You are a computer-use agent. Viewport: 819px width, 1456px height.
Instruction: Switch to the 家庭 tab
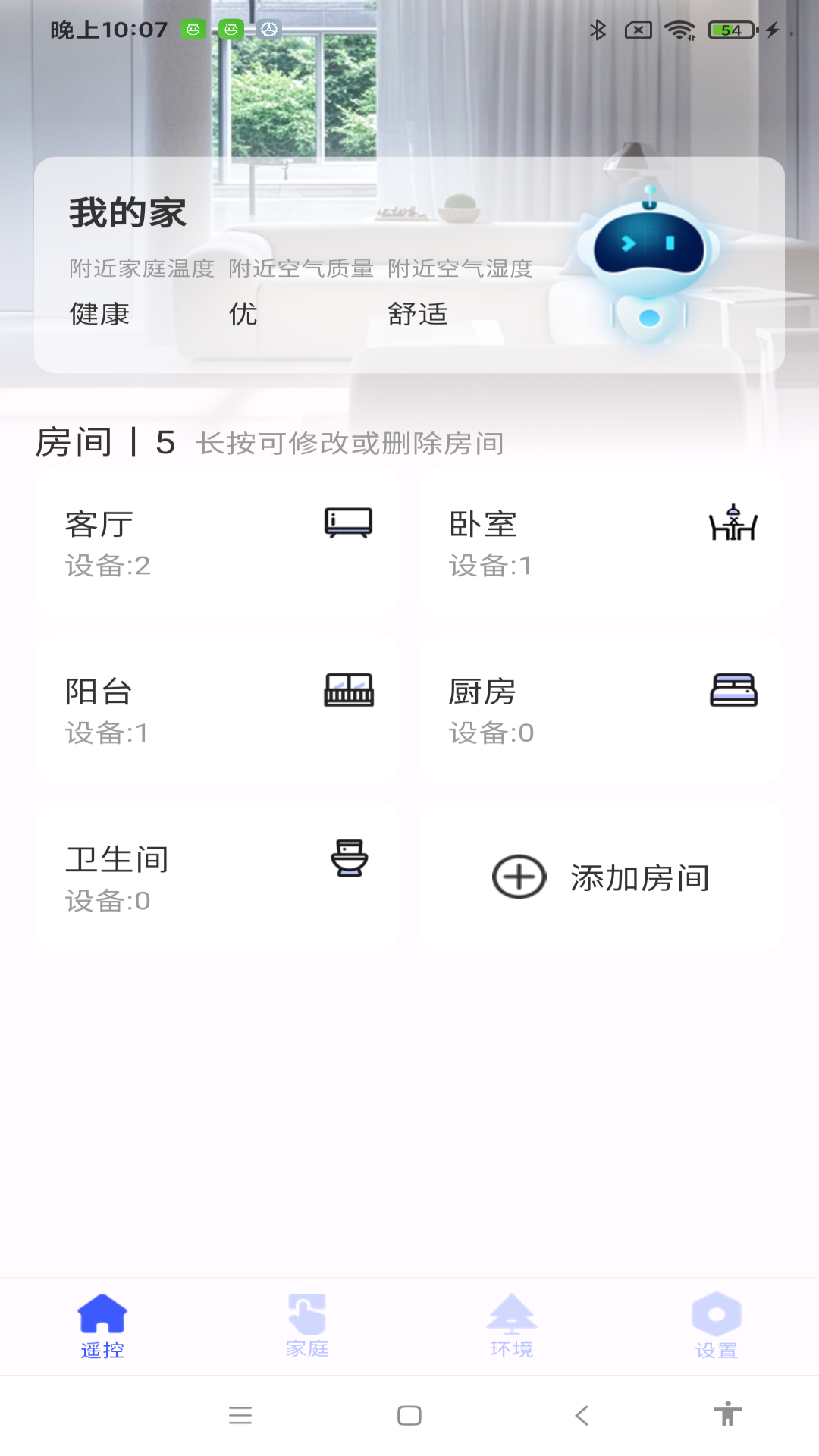(x=307, y=1326)
